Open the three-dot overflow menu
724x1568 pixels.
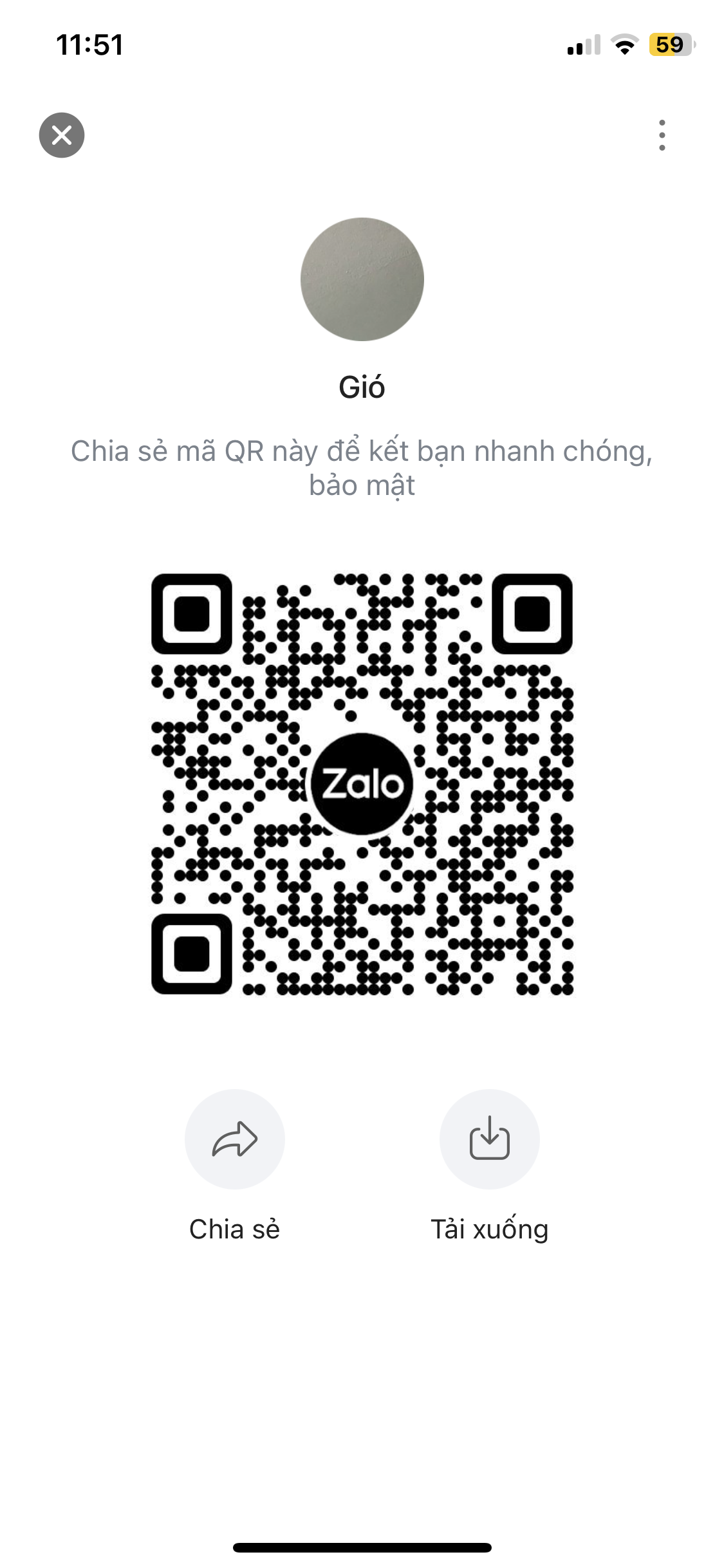(662, 135)
